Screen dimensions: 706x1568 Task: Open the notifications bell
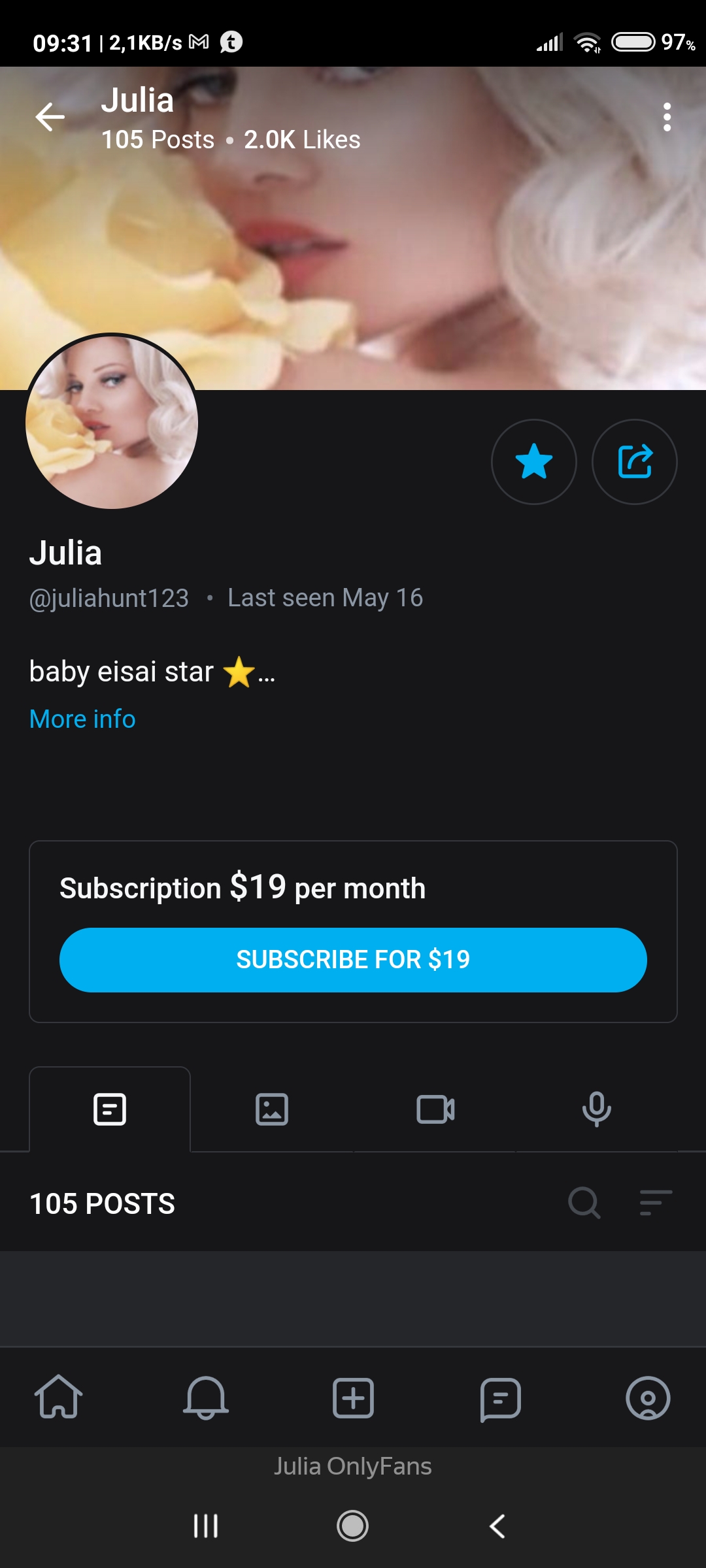(x=206, y=1398)
